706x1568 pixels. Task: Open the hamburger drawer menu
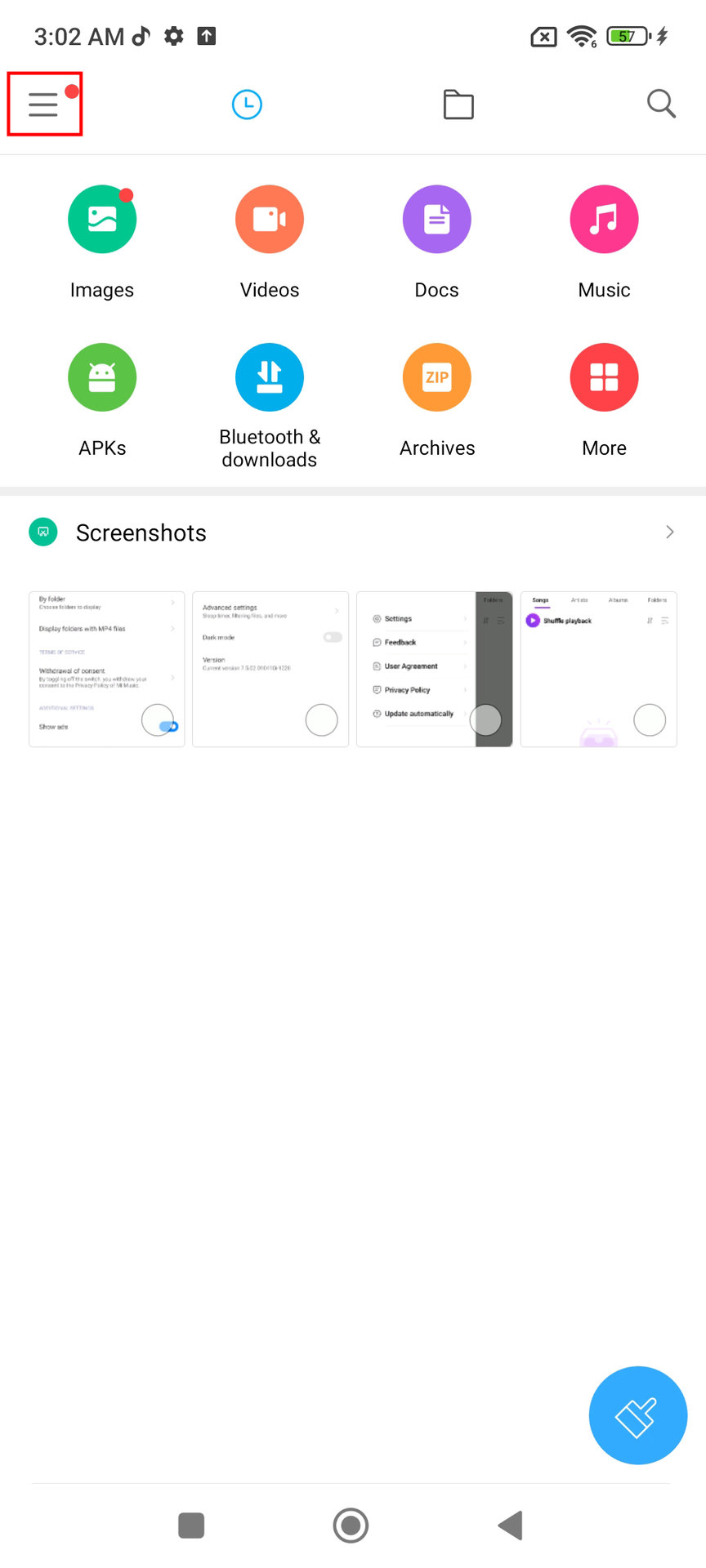(44, 105)
